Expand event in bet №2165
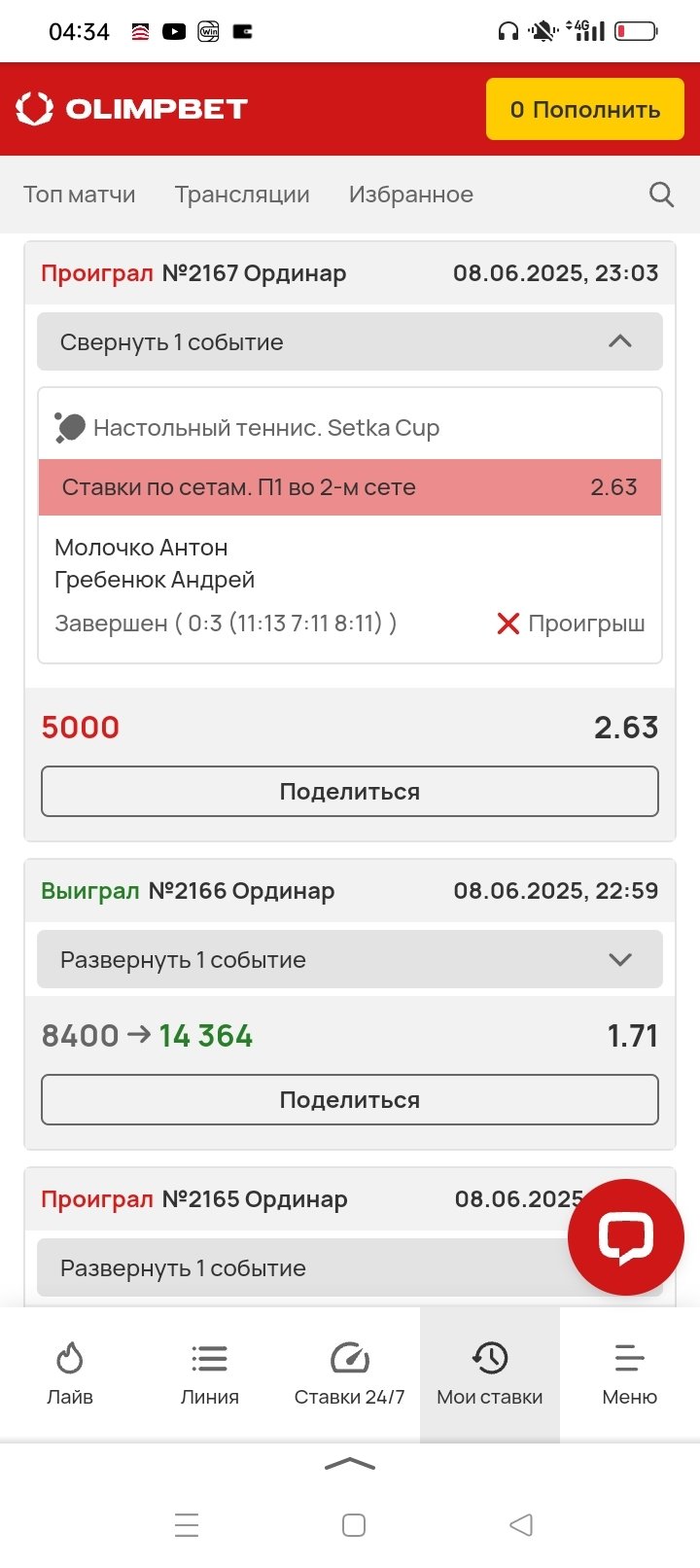700x1568 pixels. (x=292, y=1268)
